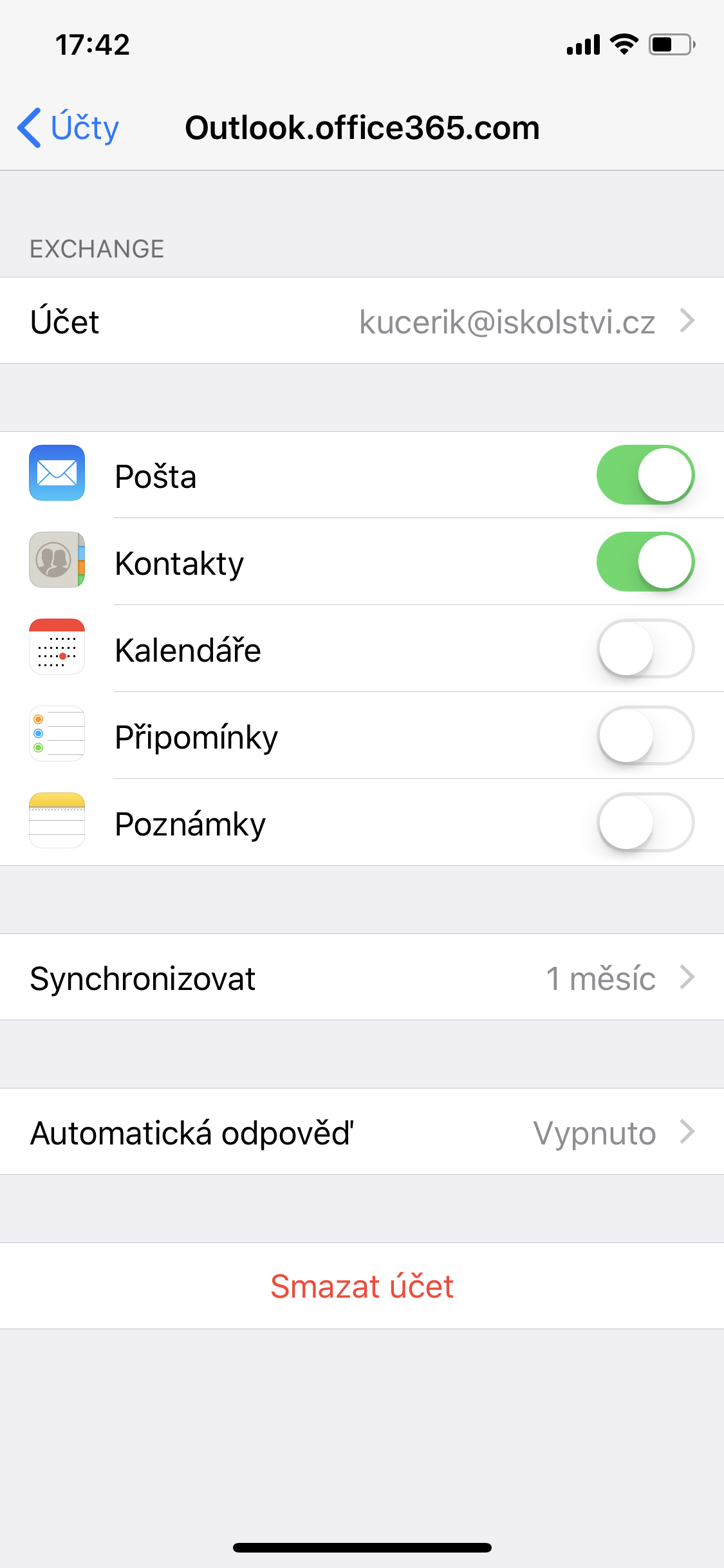This screenshot has height=1568, width=724.
Task: Enable the Kalendáře switch
Action: 645,649
